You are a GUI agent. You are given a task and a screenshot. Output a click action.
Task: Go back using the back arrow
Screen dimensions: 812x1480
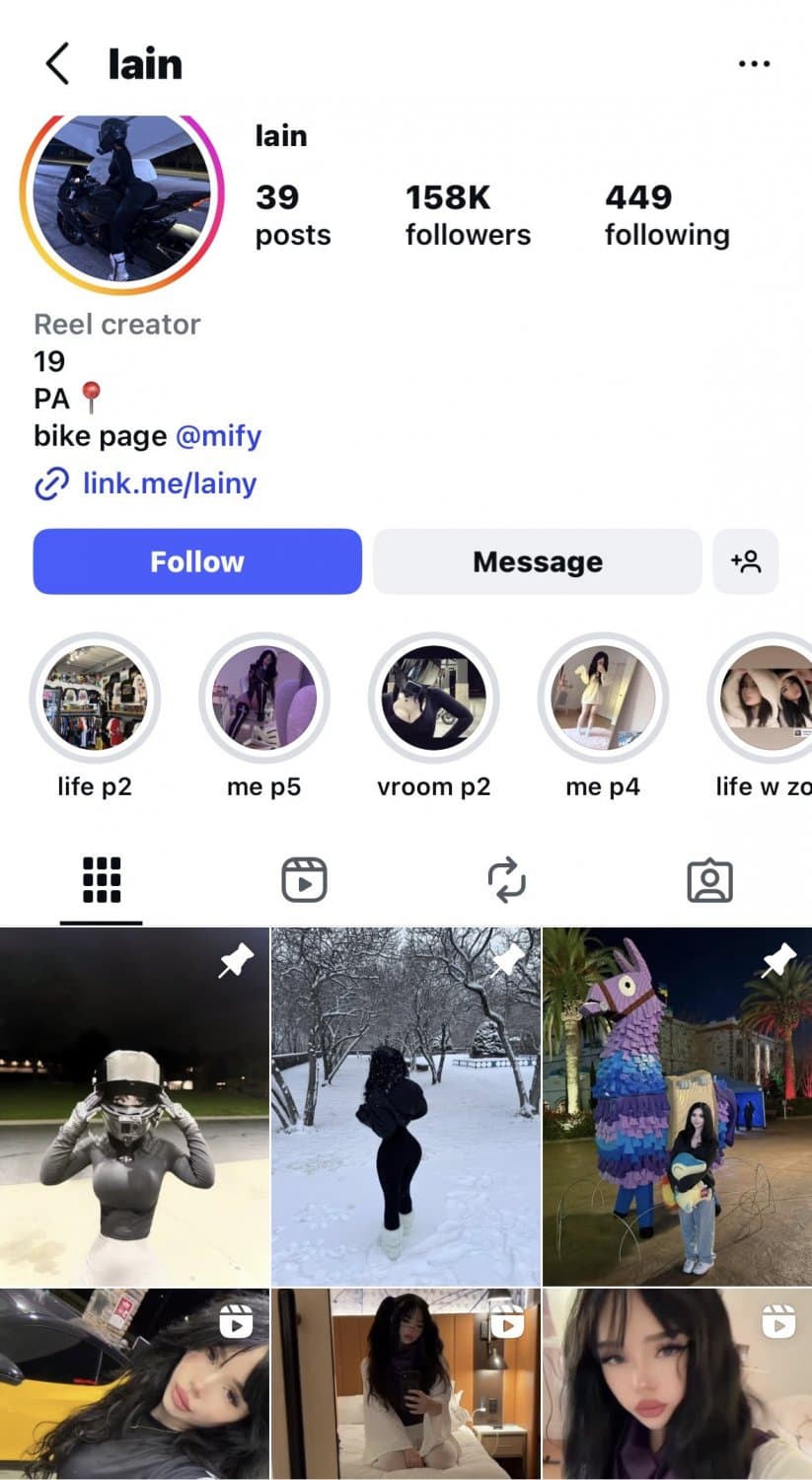(x=57, y=64)
